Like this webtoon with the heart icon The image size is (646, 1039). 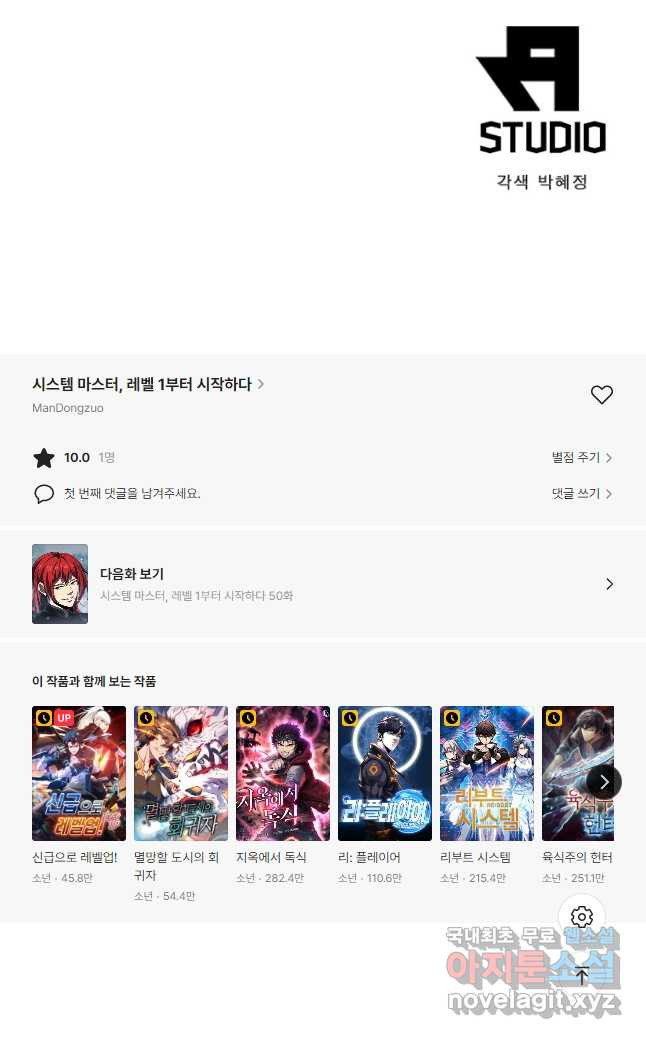coord(601,395)
